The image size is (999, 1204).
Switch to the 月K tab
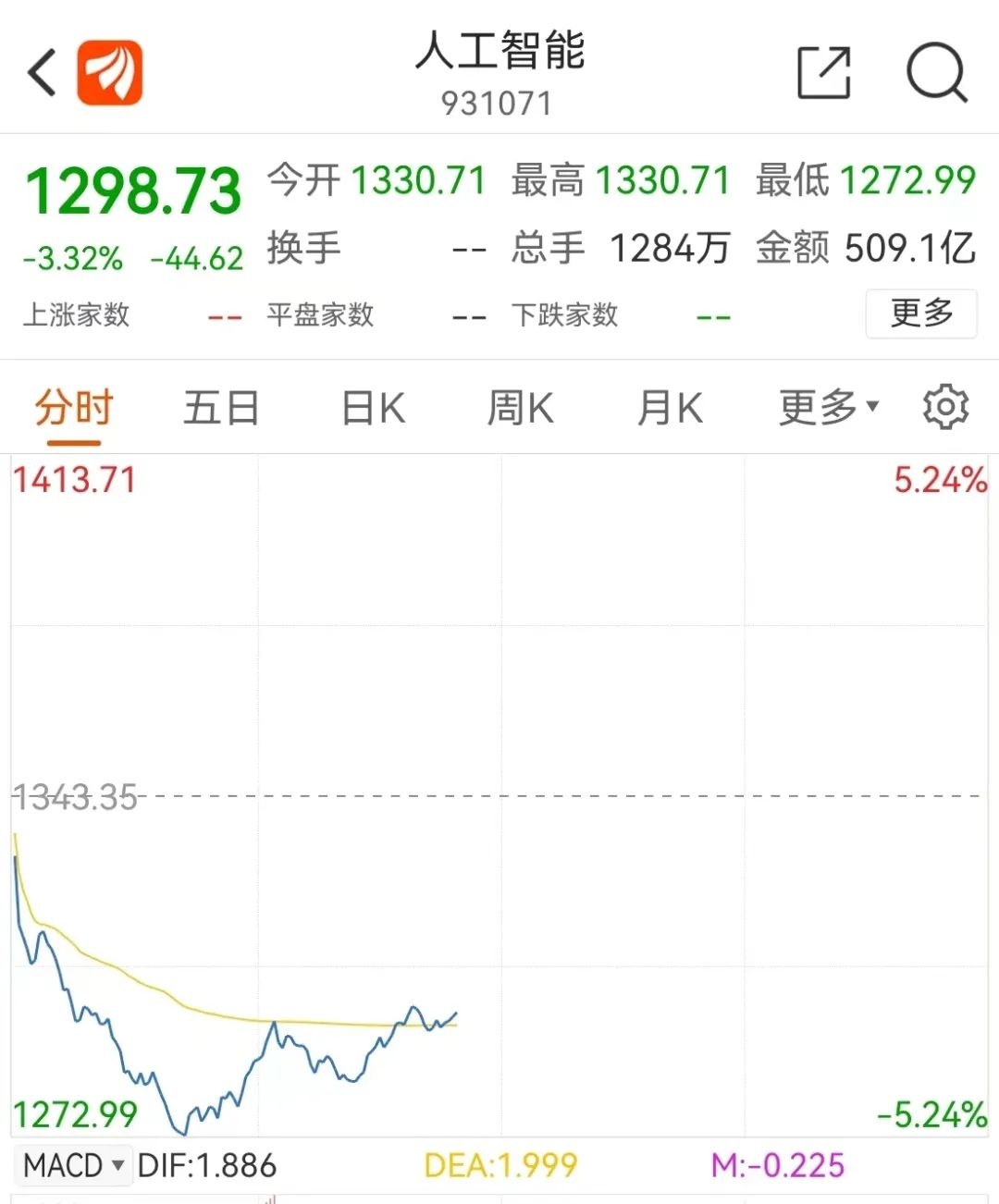click(x=670, y=408)
